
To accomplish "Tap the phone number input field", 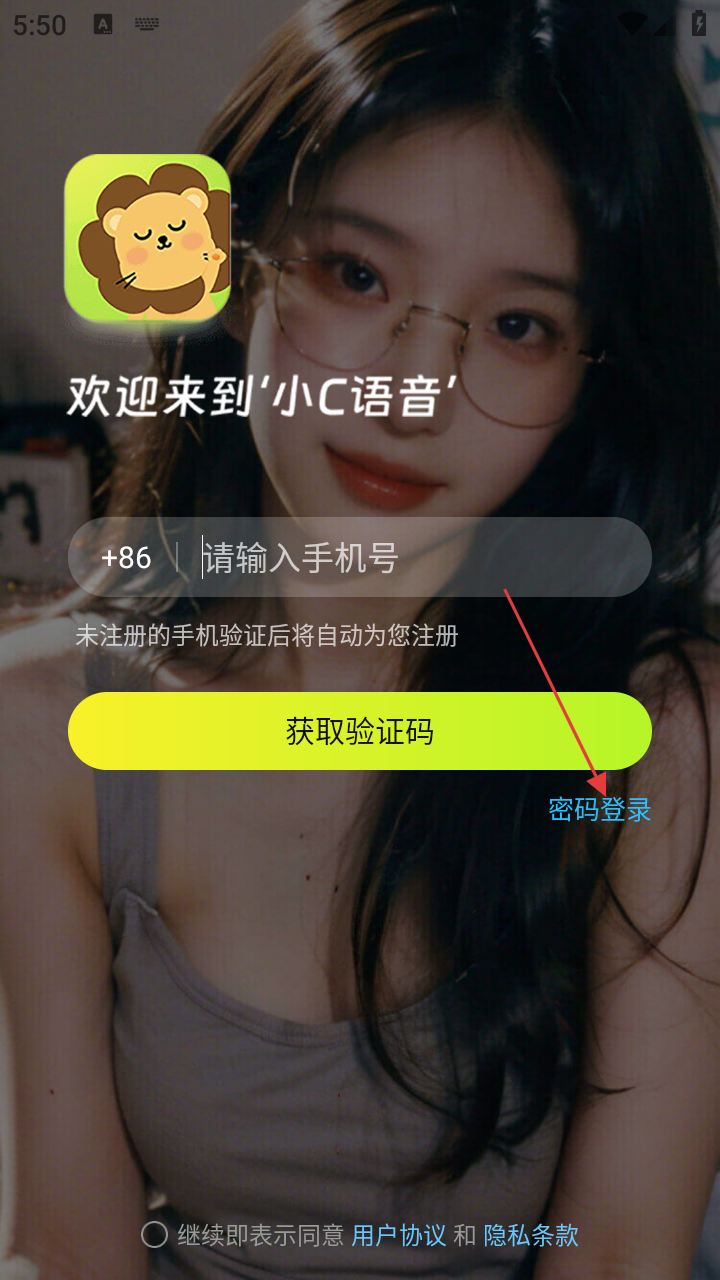I will (420, 557).
